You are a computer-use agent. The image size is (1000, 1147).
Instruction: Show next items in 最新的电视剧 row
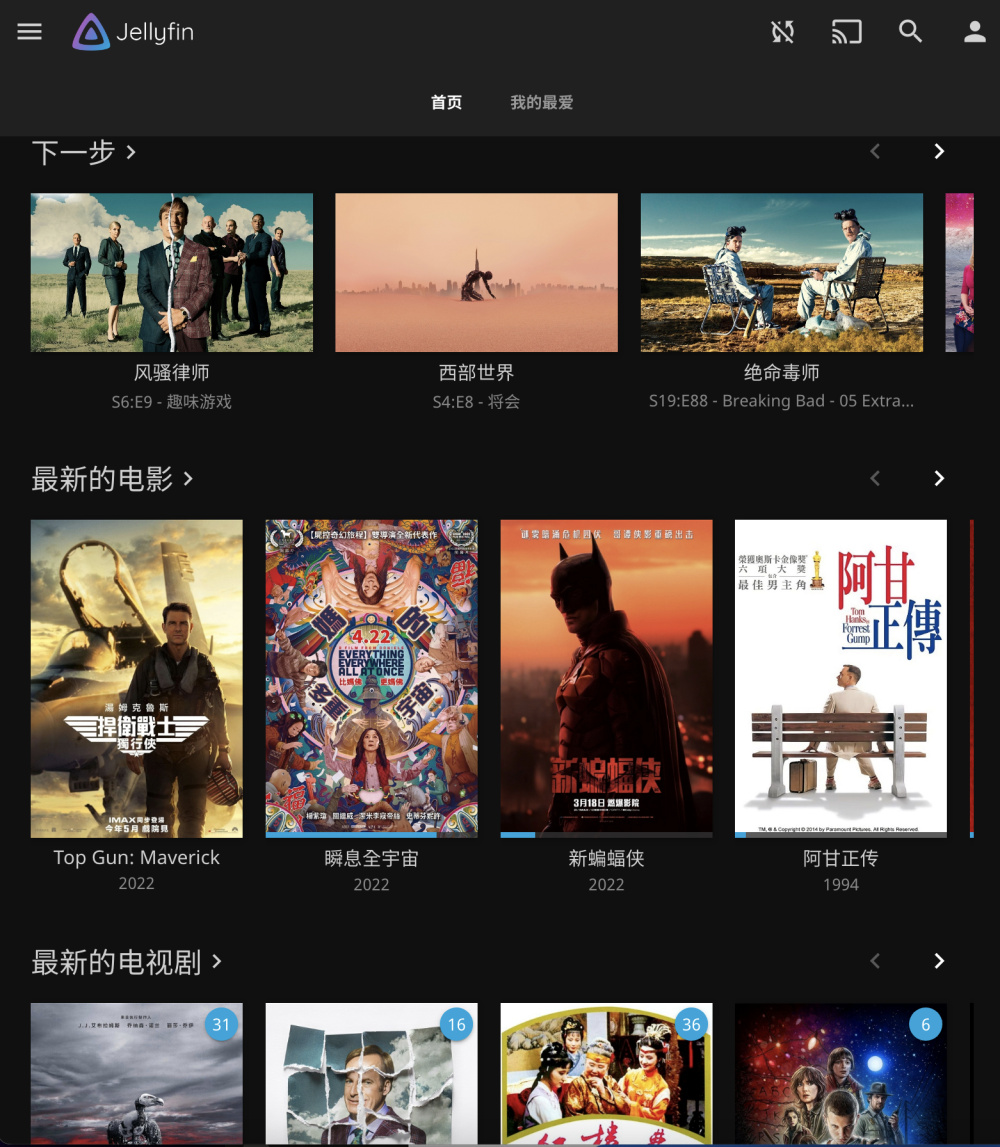(938, 961)
